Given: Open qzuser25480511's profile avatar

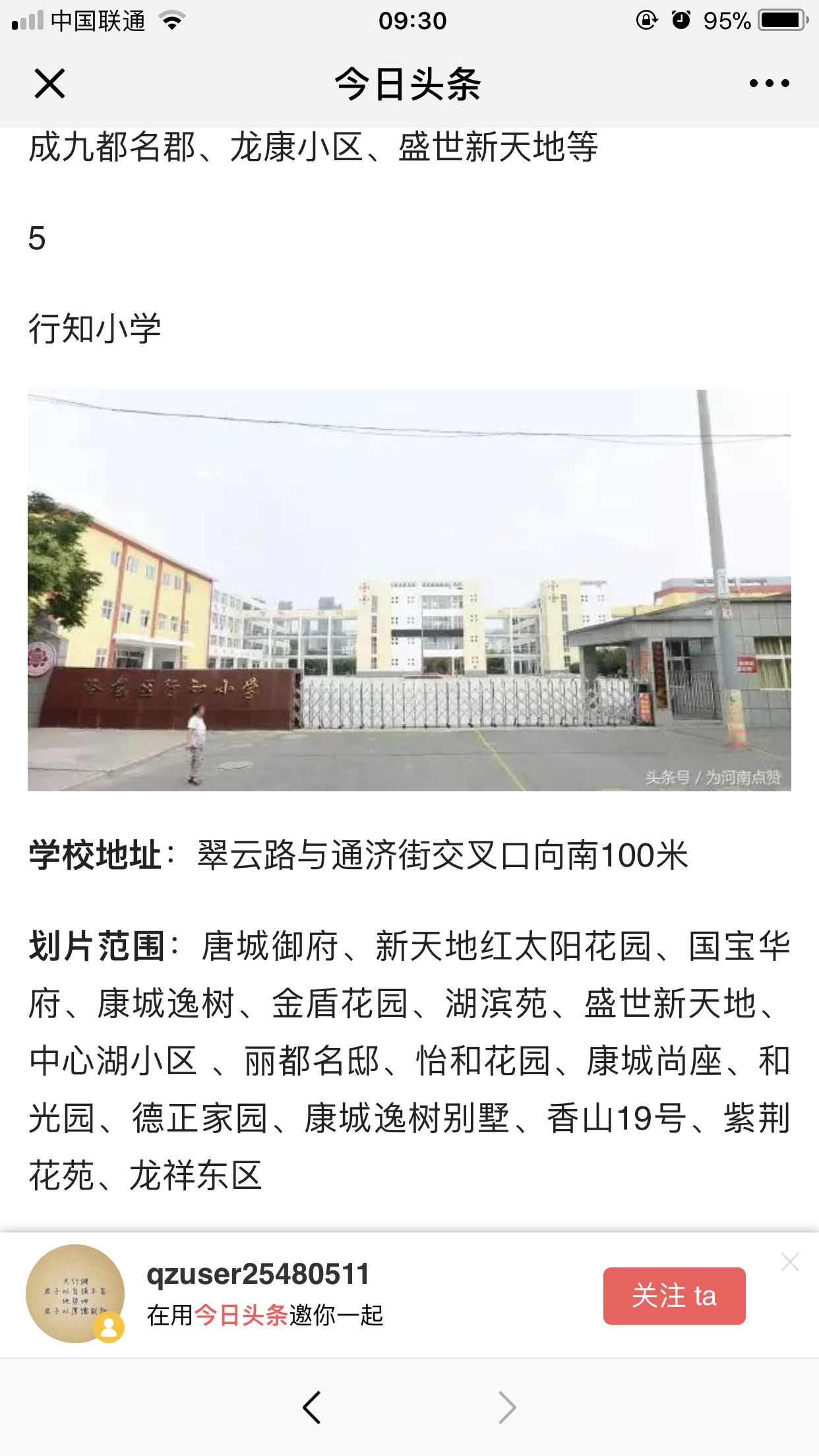Looking at the screenshot, I should pyautogui.click(x=75, y=1294).
